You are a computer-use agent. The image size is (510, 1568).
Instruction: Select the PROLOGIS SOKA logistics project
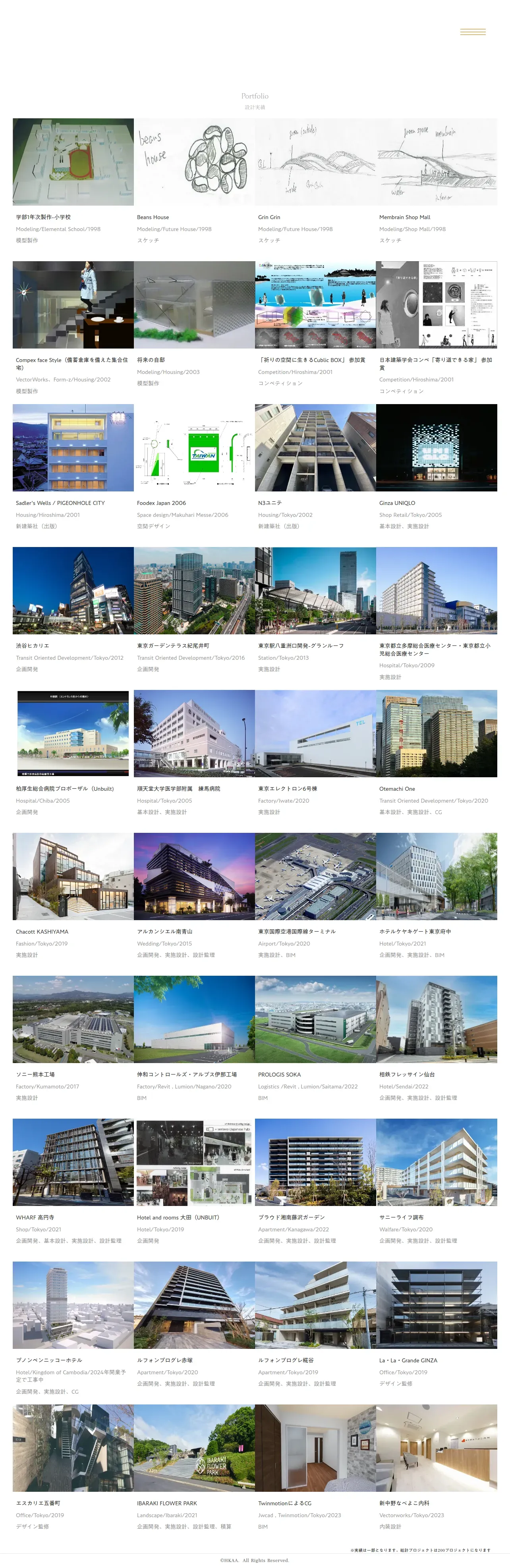click(315, 1019)
